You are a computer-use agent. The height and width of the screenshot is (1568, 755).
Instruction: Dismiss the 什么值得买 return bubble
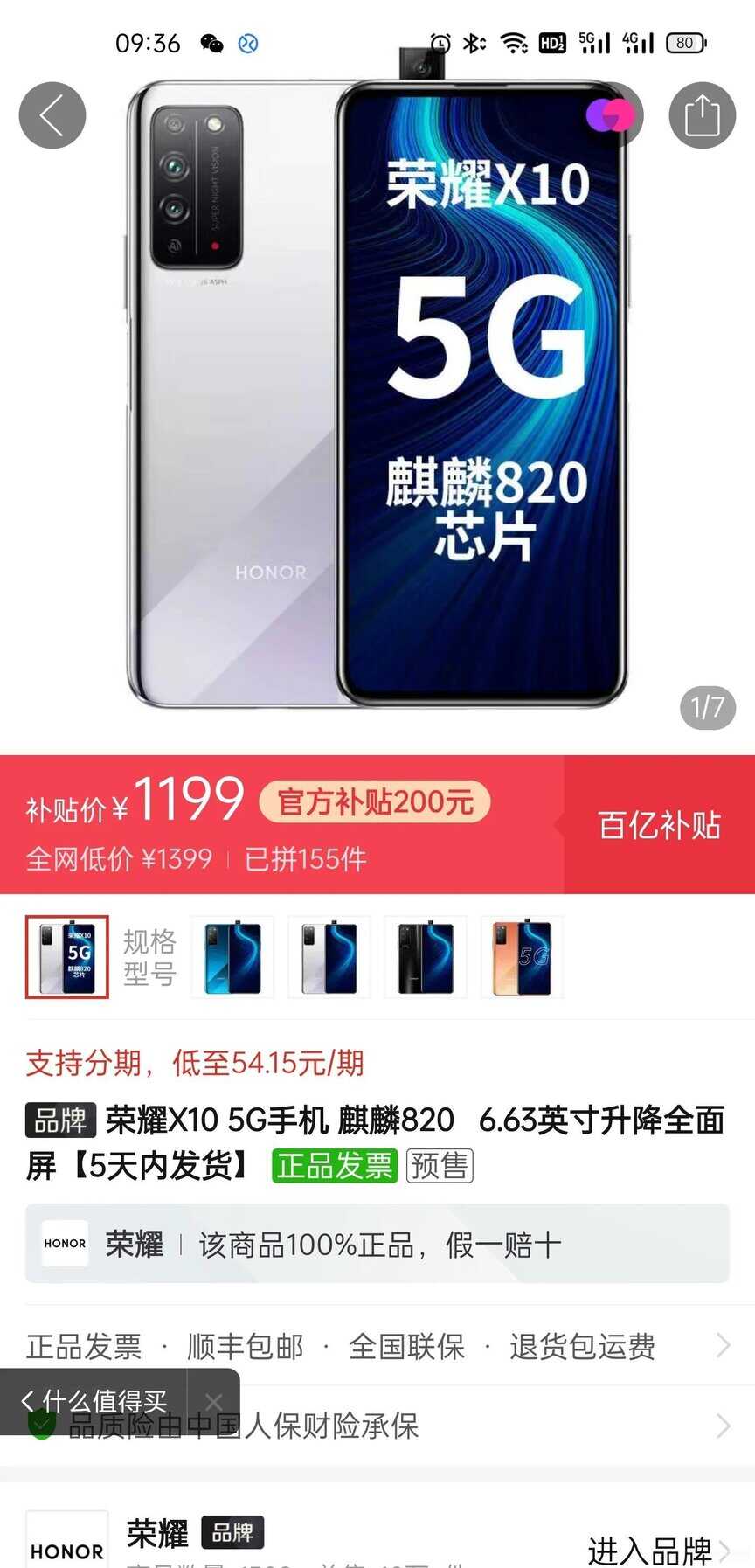(213, 1402)
